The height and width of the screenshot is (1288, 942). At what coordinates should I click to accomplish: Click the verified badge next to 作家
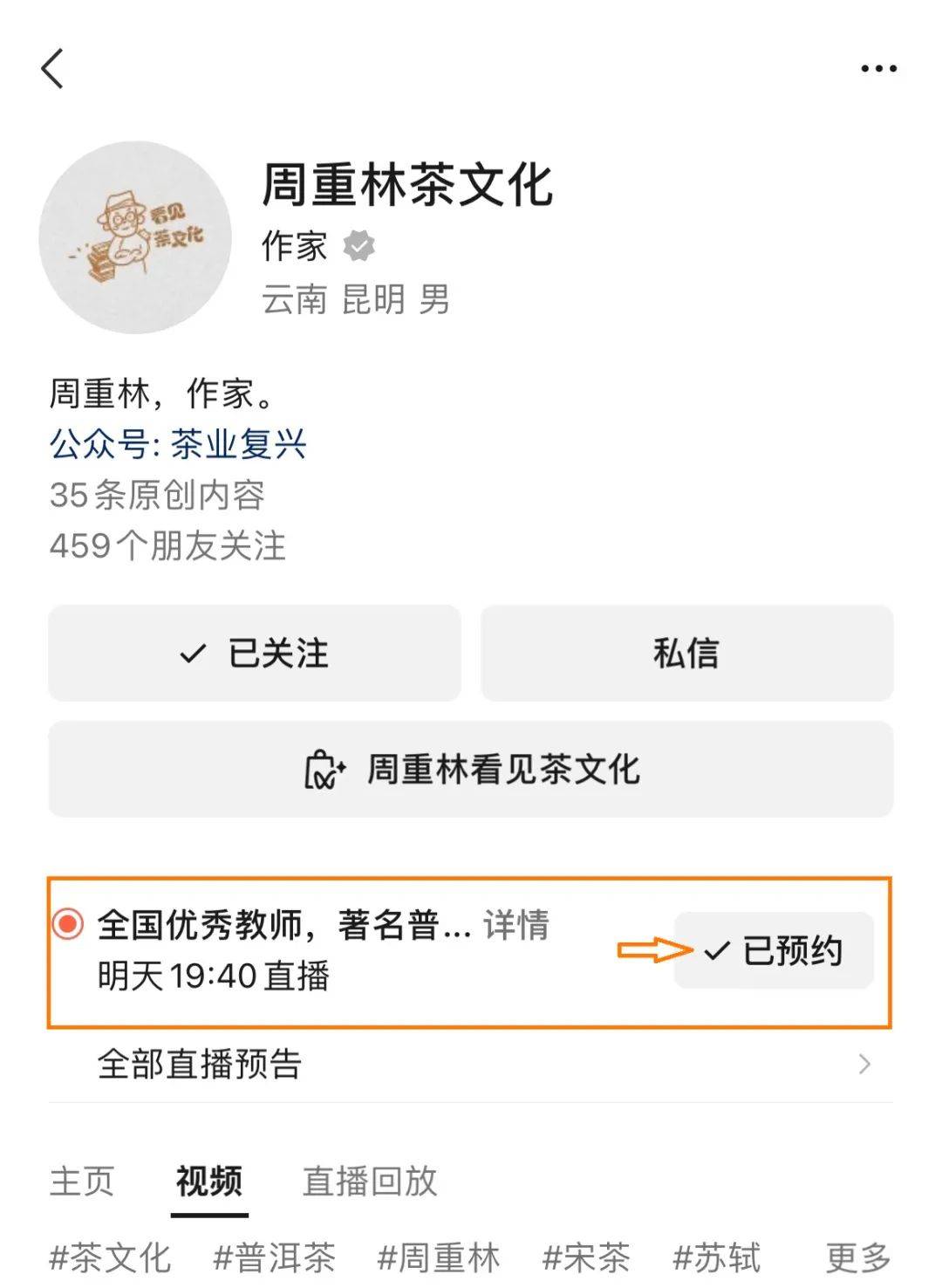[x=359, y=248]
